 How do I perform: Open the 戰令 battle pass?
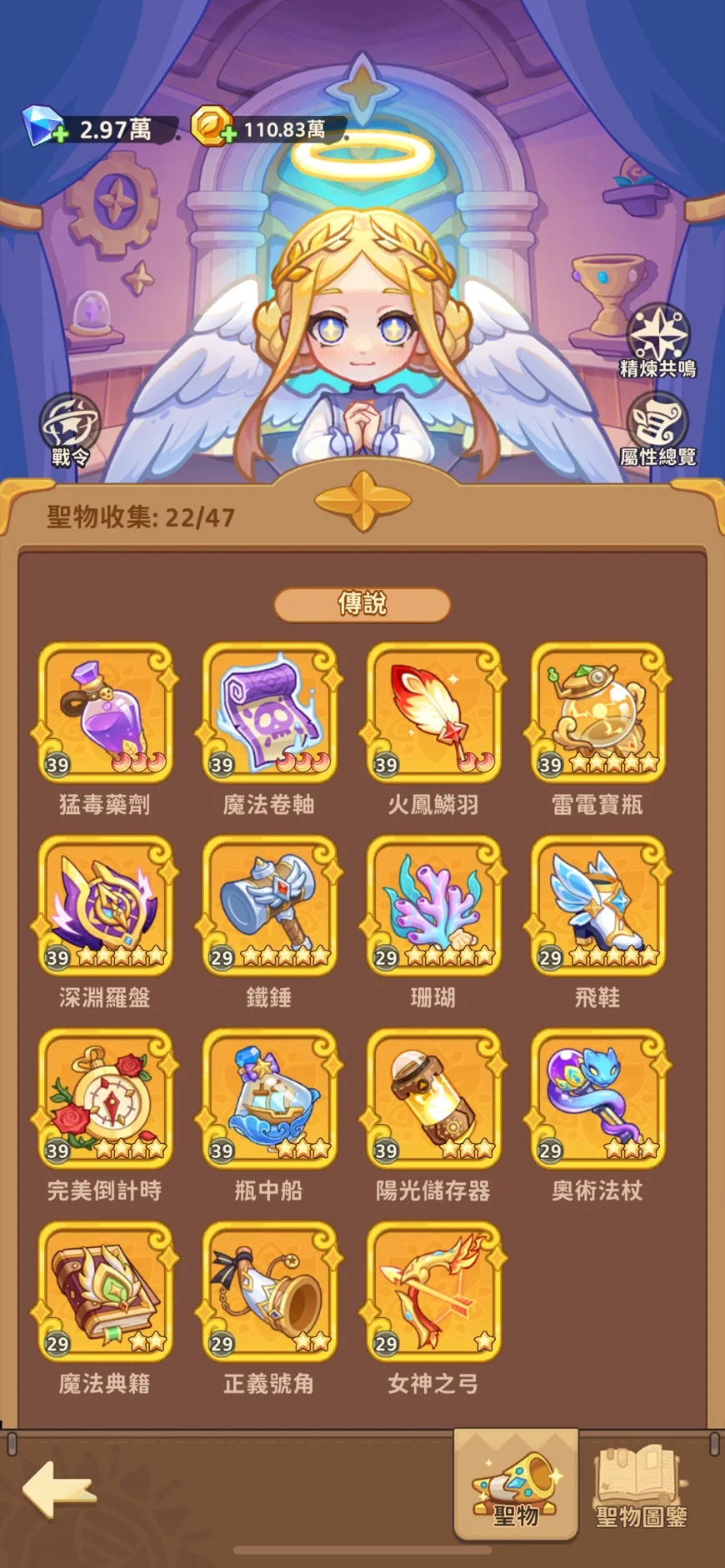pyautogui.click(x=70, y=430)
